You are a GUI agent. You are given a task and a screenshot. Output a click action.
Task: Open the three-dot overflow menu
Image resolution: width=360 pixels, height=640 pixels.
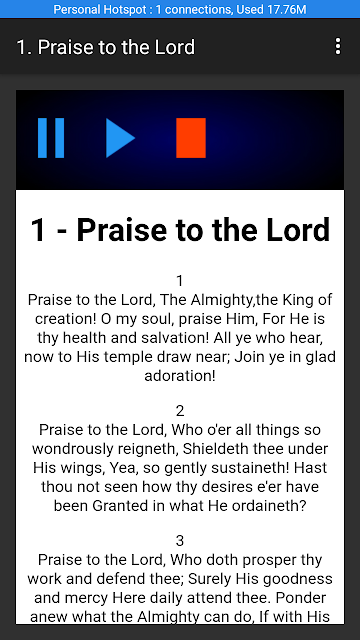coord(338,47)
